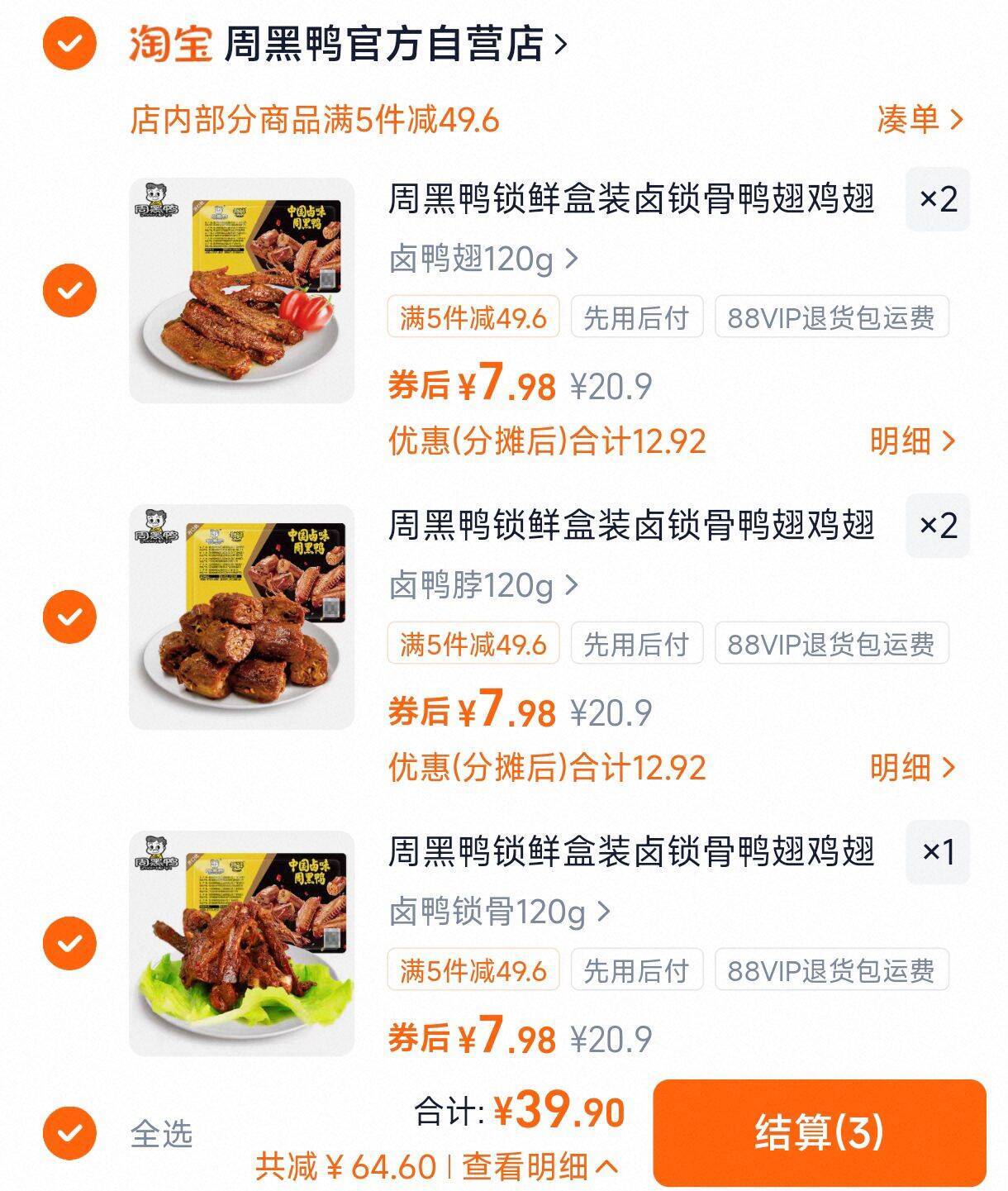This screenshot has width=1008, height=1191.
Task: Deselect the 卤鸭脖120g item checkbox
Action: tap(69, 617)
